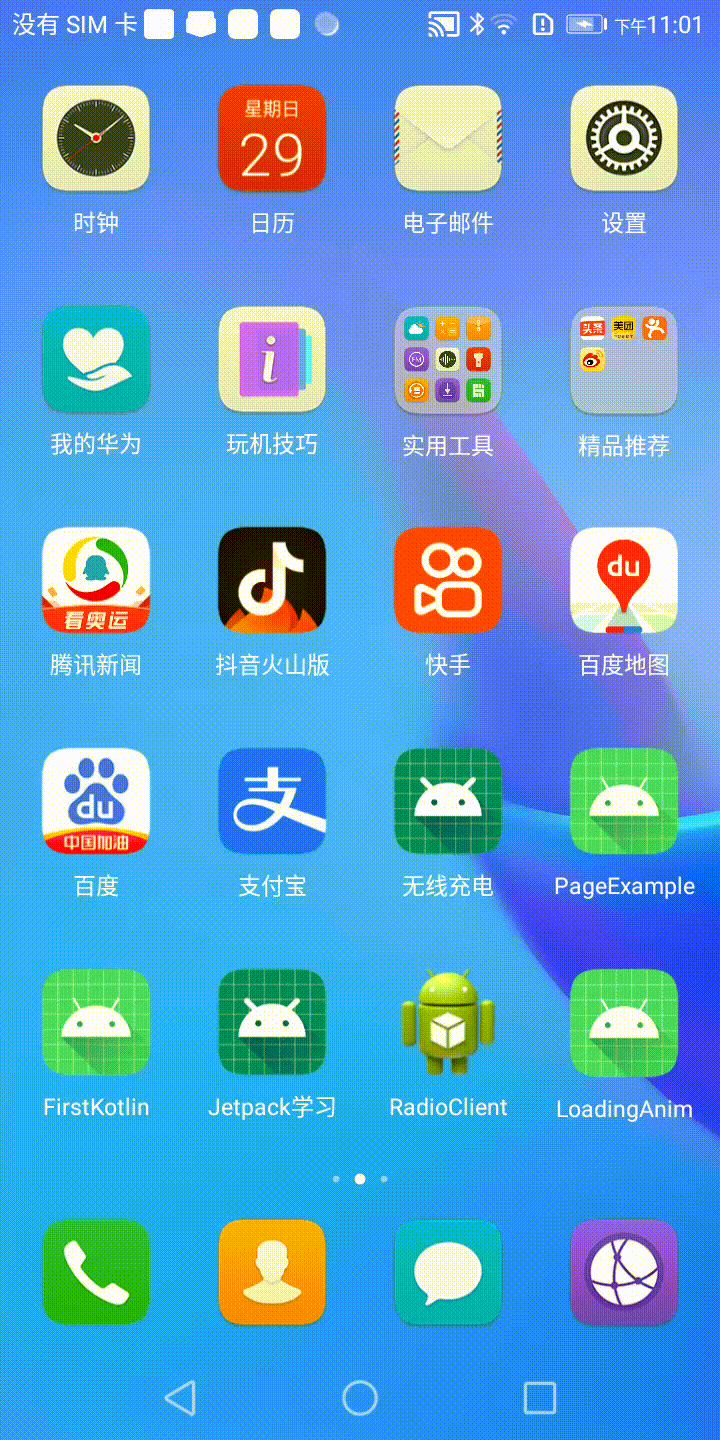Launch the 快手 app
The height and width of the screenshot is (1440, 720).
[448, 581]
